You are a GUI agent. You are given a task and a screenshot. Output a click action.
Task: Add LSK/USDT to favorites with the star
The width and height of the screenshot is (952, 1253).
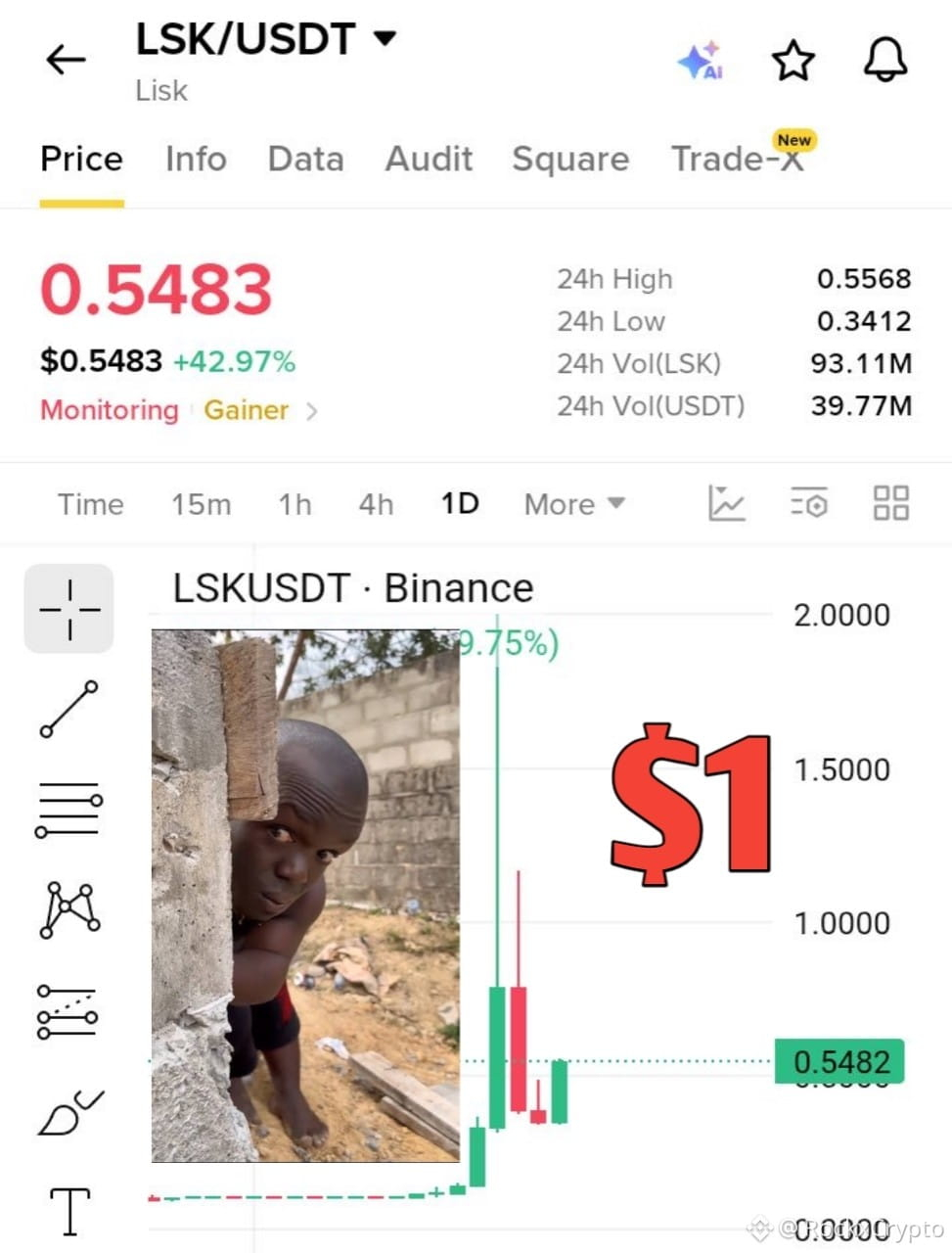point(793,61)
